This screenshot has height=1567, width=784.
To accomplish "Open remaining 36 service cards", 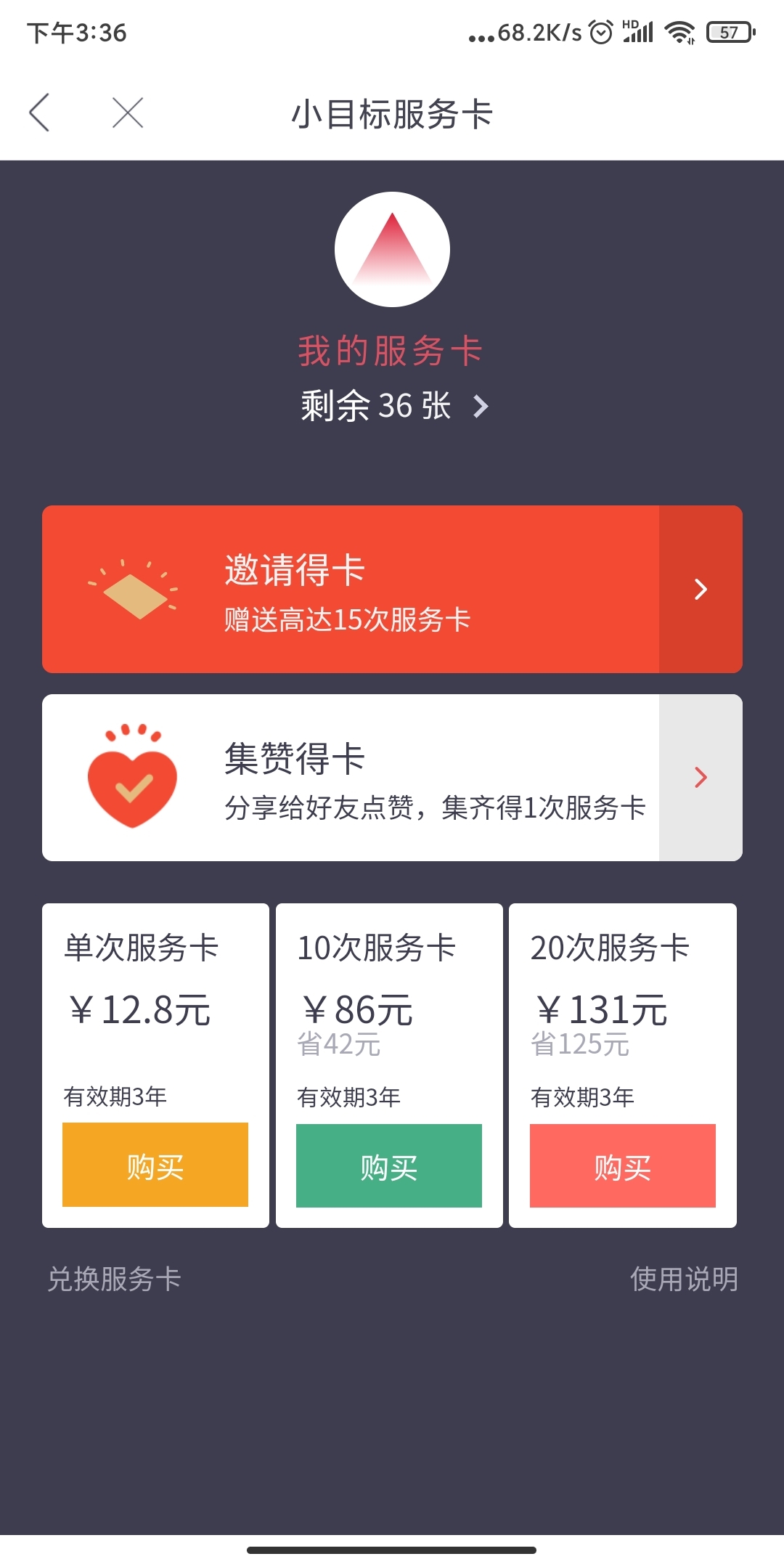I will tap(394, 405).
